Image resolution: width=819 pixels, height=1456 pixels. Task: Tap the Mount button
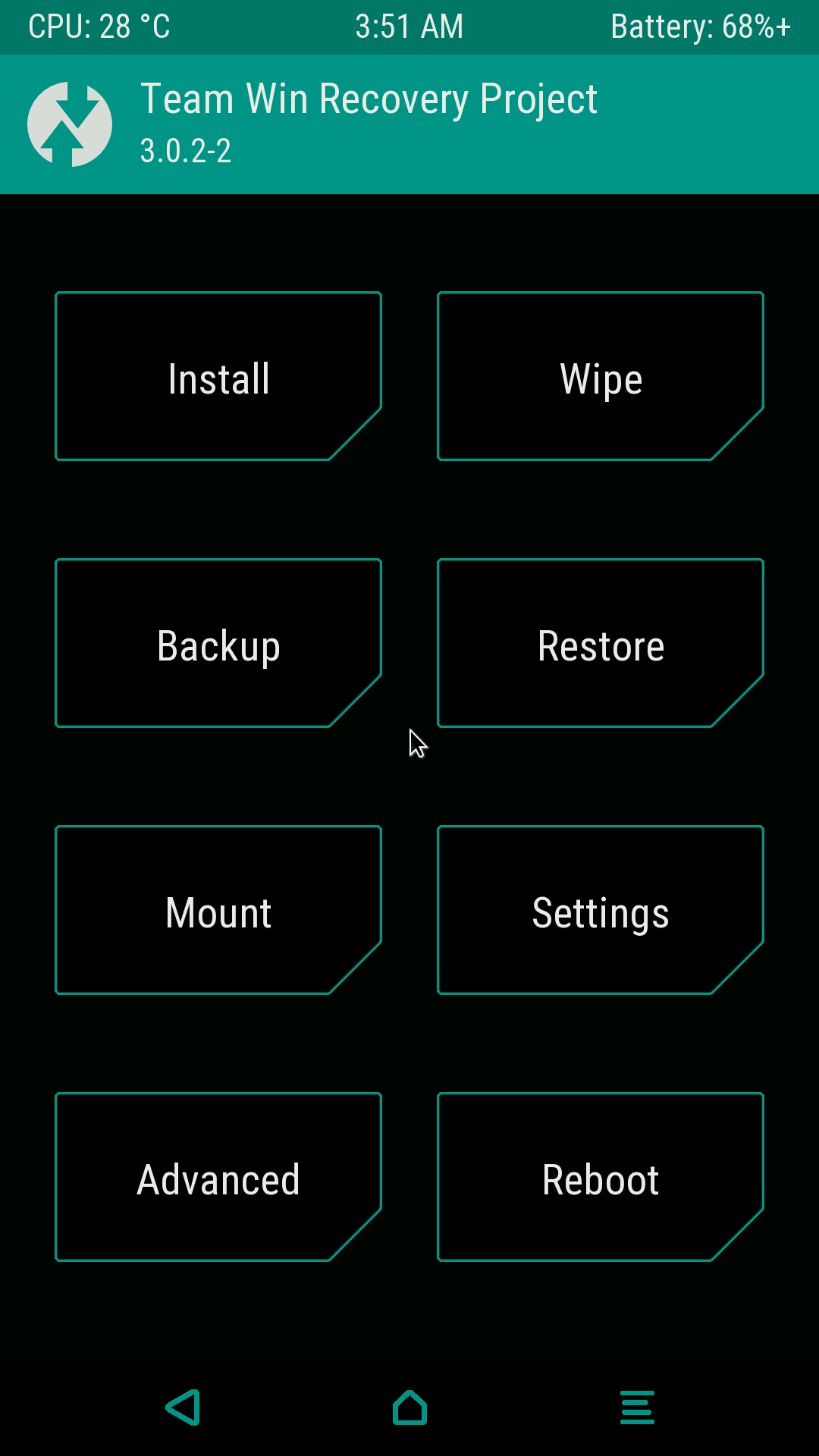click(218, 911)
